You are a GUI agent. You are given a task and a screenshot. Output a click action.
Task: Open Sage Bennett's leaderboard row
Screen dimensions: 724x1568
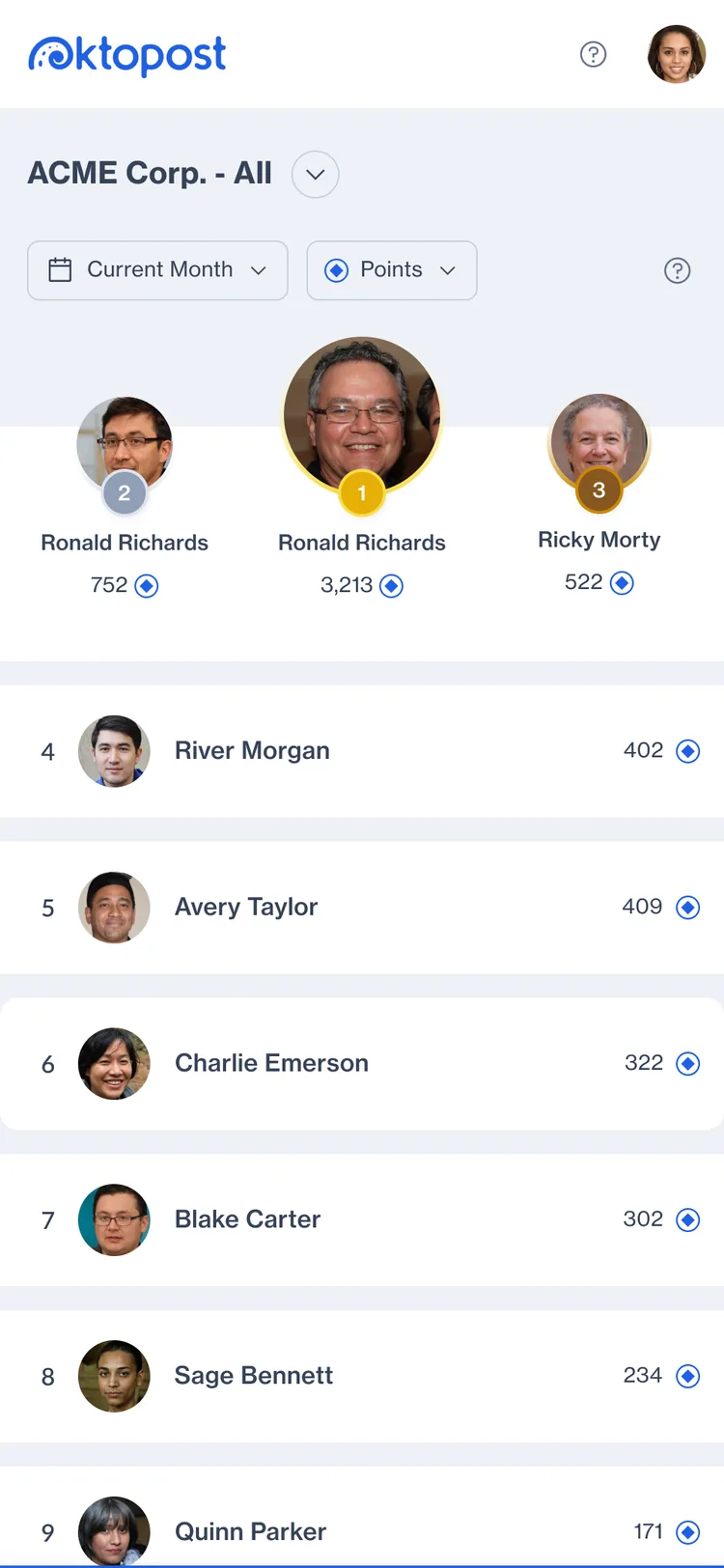pos(362,1376)
